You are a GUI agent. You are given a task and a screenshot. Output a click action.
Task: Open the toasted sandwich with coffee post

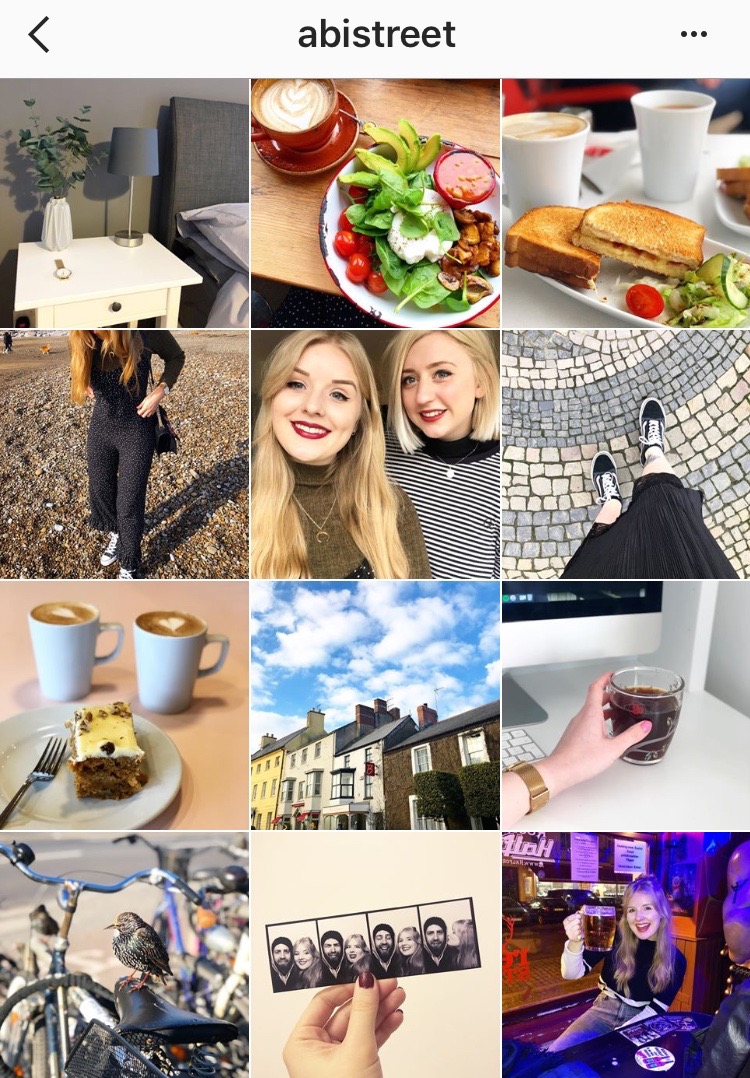[x=626, y=203]
